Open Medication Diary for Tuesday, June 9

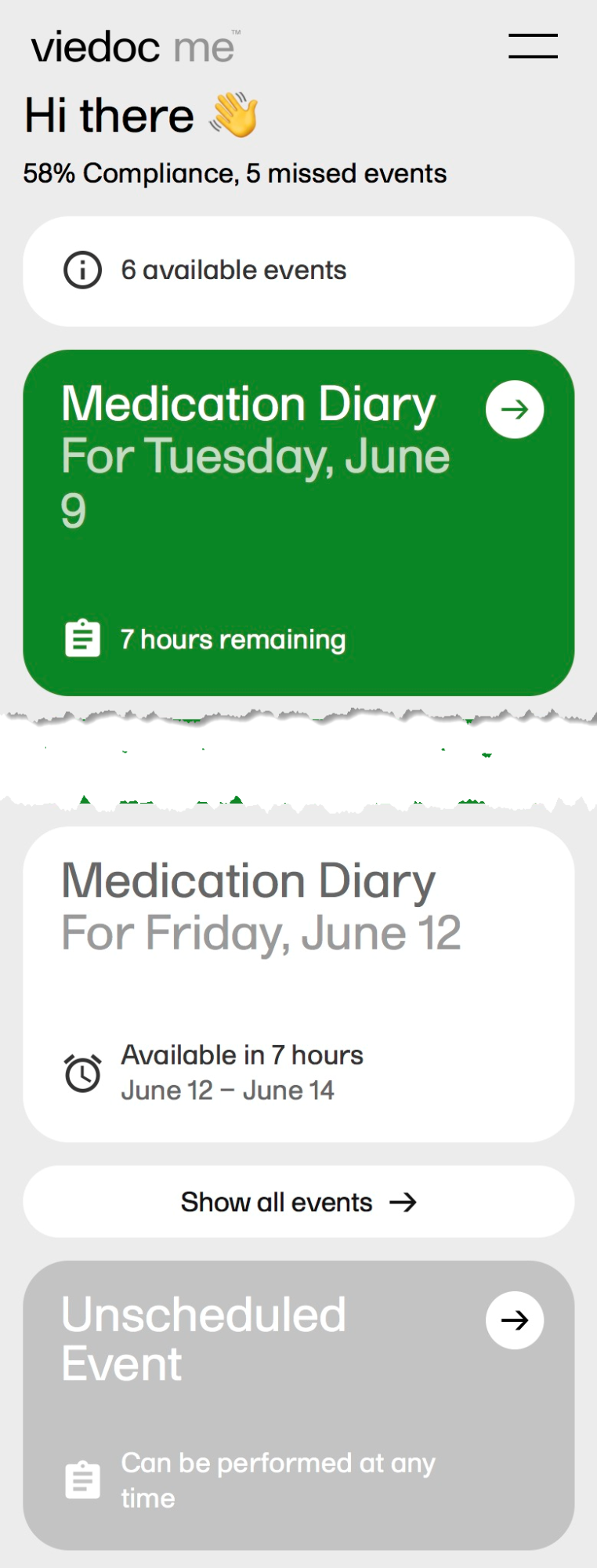coord(298,523)
